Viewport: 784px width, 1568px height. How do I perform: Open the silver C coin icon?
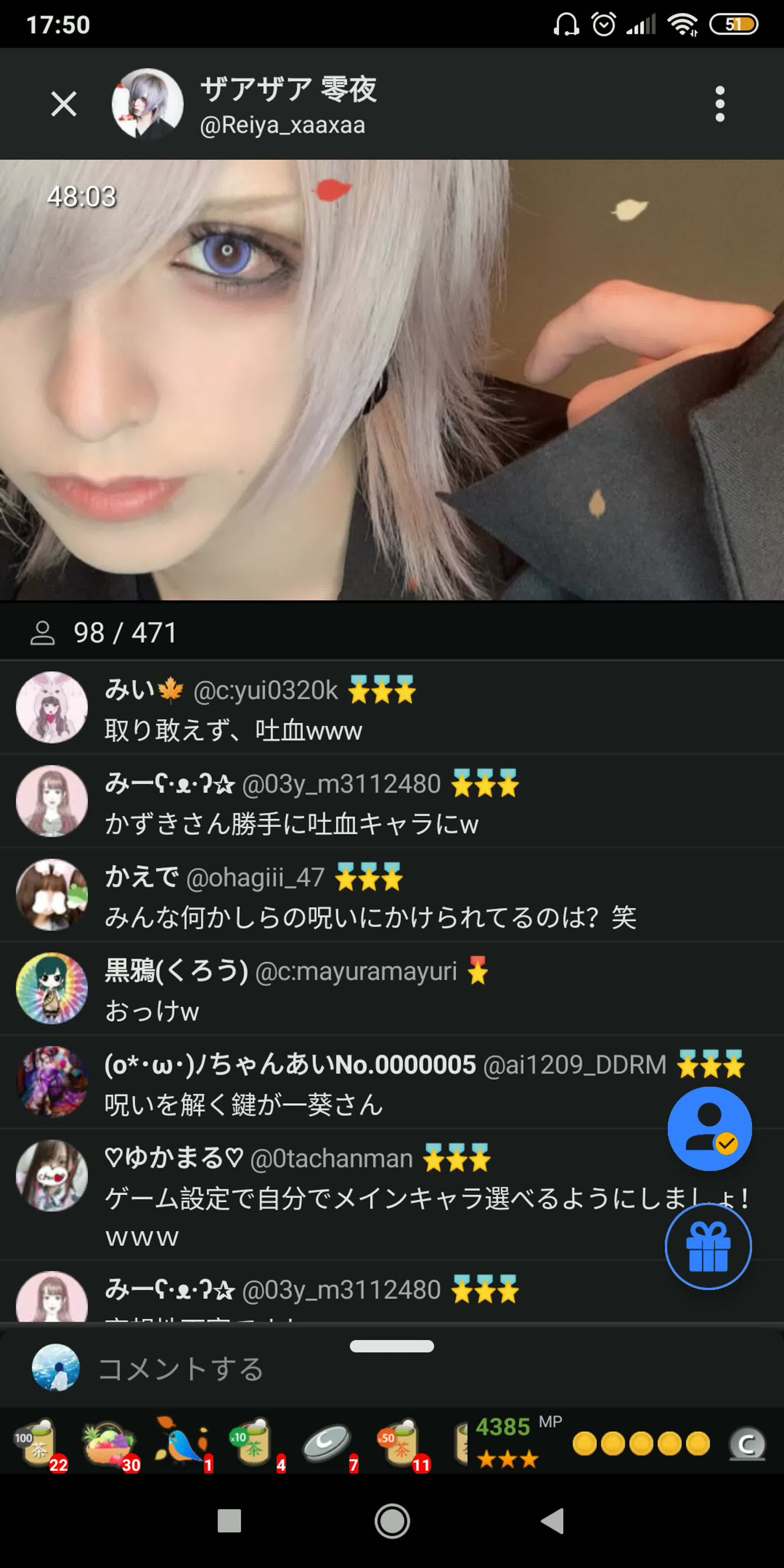[747, 1444]
